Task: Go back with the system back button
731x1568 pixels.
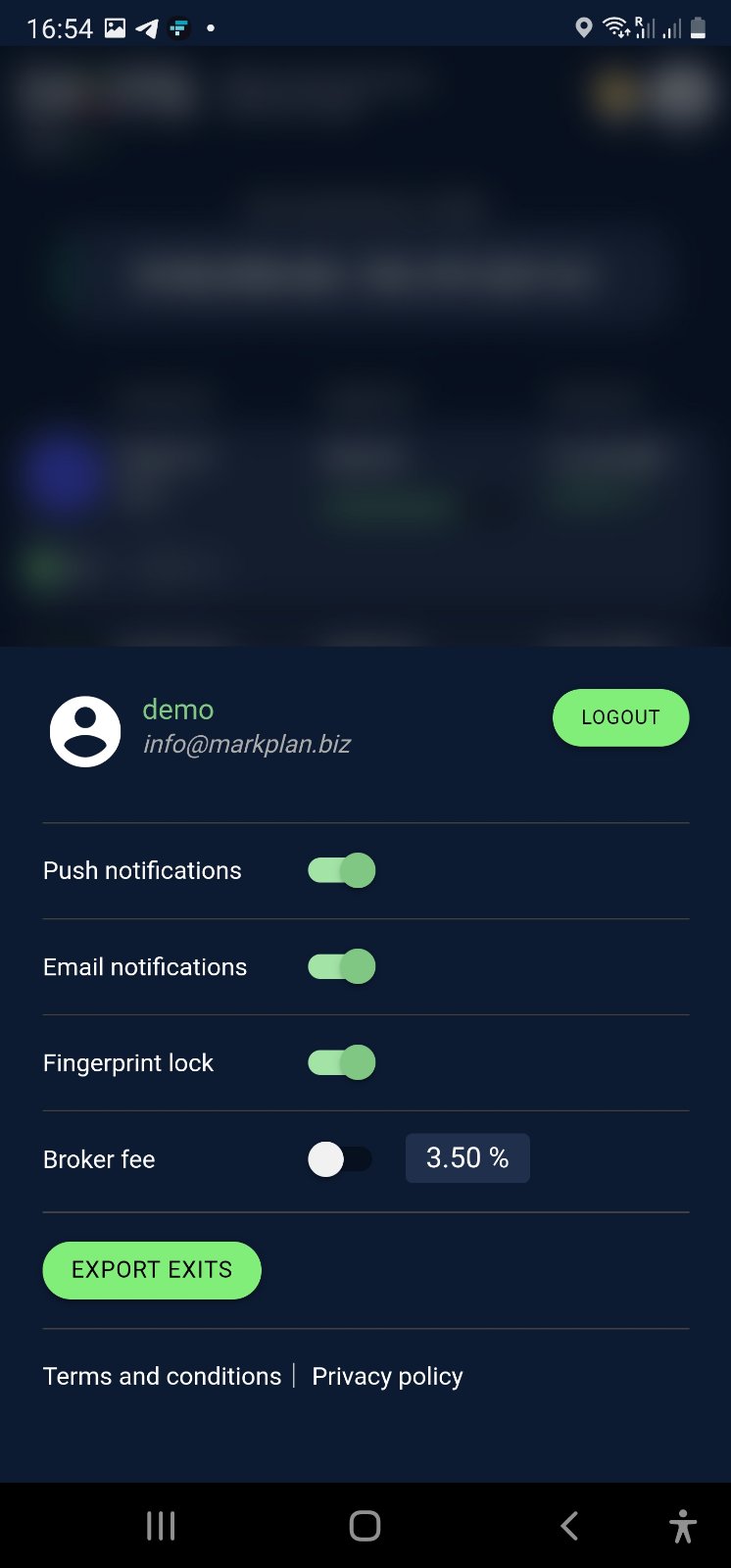Action: click(569, 1526)
